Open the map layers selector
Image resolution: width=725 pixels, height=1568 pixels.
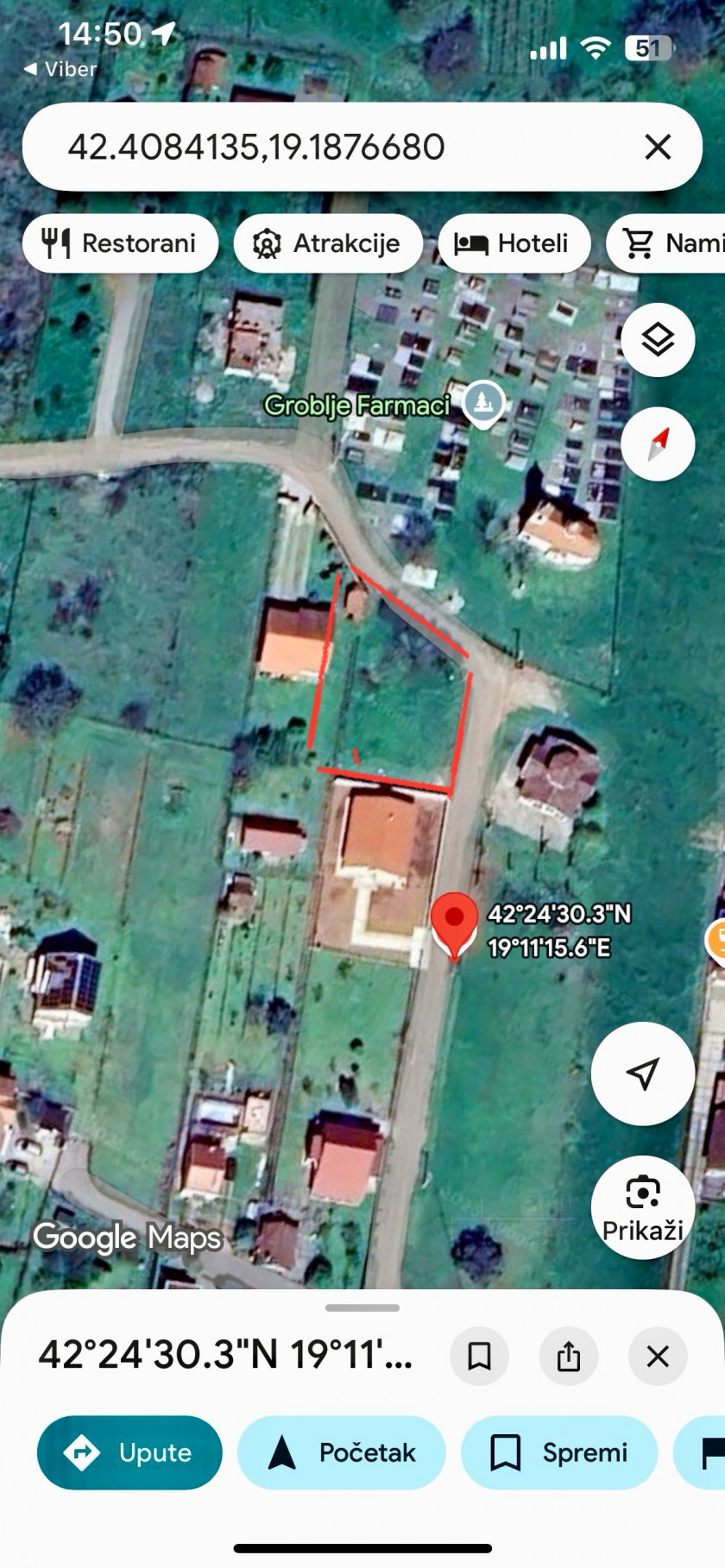pyautogui.click(x=658, y=340)
